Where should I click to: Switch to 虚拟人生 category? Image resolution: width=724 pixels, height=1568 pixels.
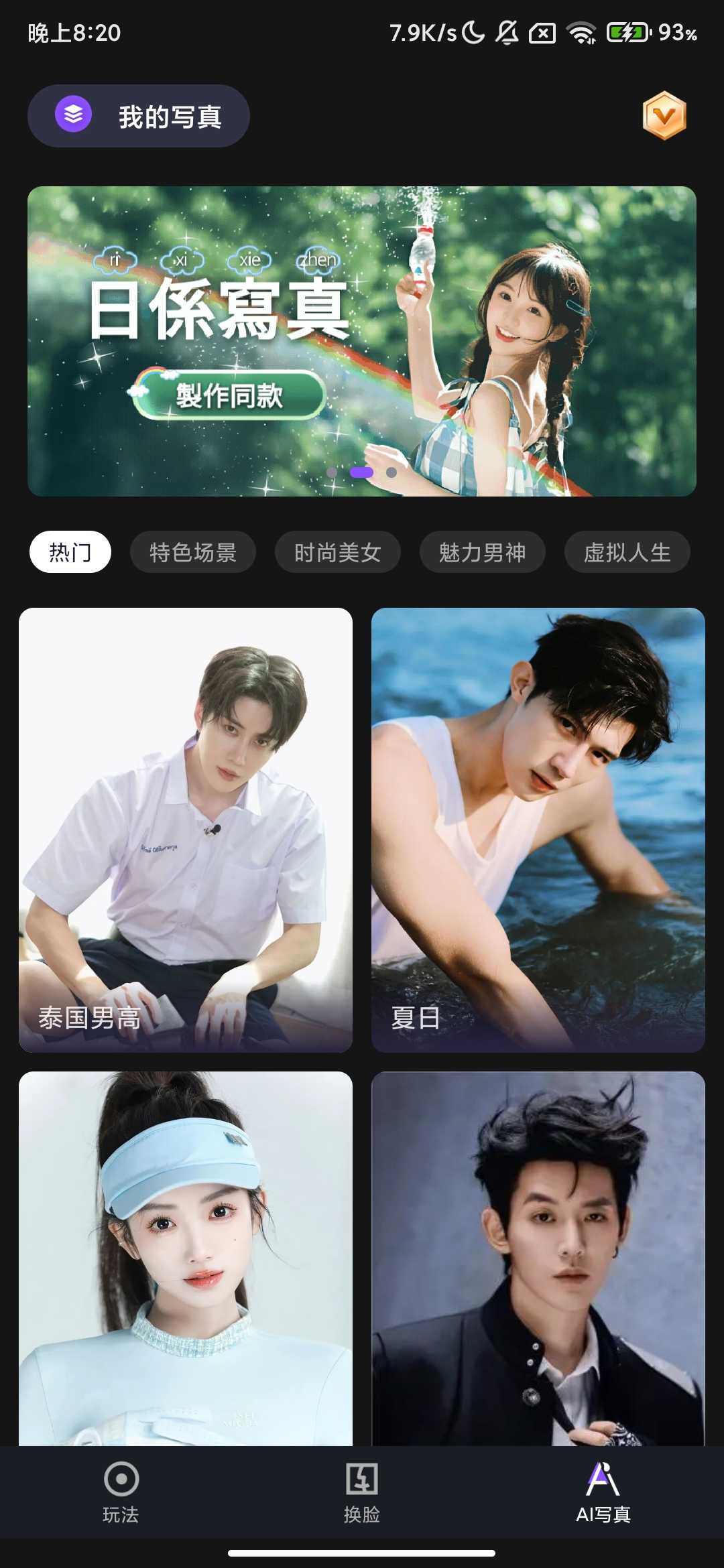(x=627, y=552)
